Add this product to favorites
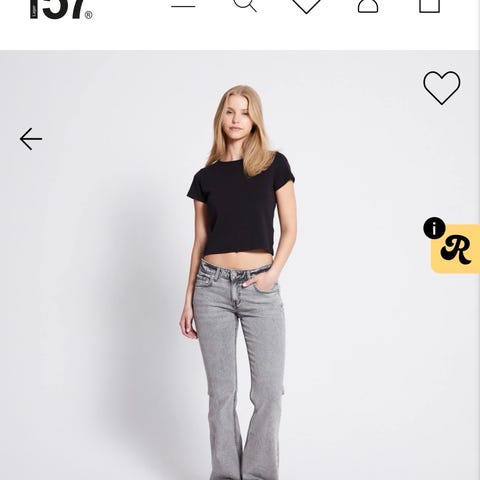 tap(442, 88)
